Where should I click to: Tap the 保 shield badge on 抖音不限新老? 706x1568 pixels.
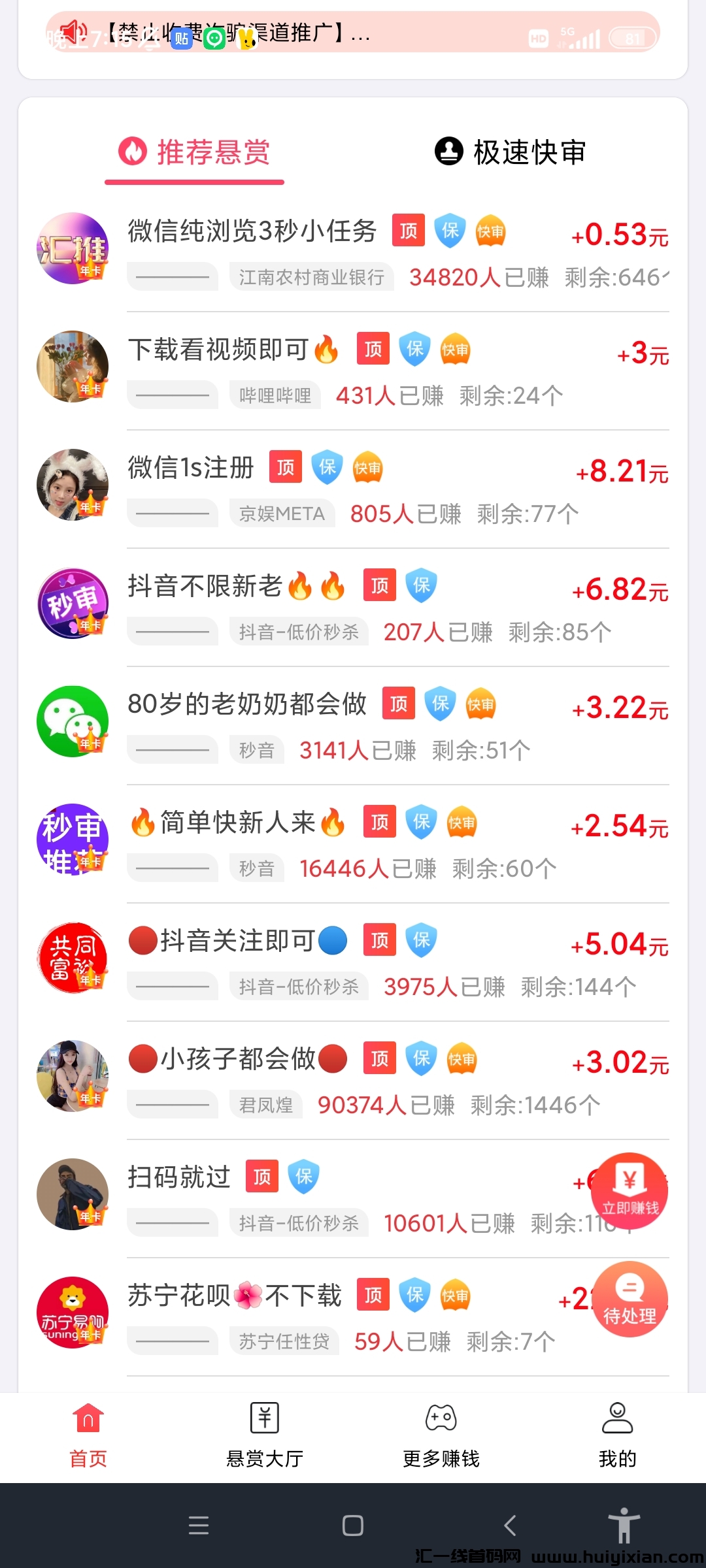coord(420,586)
